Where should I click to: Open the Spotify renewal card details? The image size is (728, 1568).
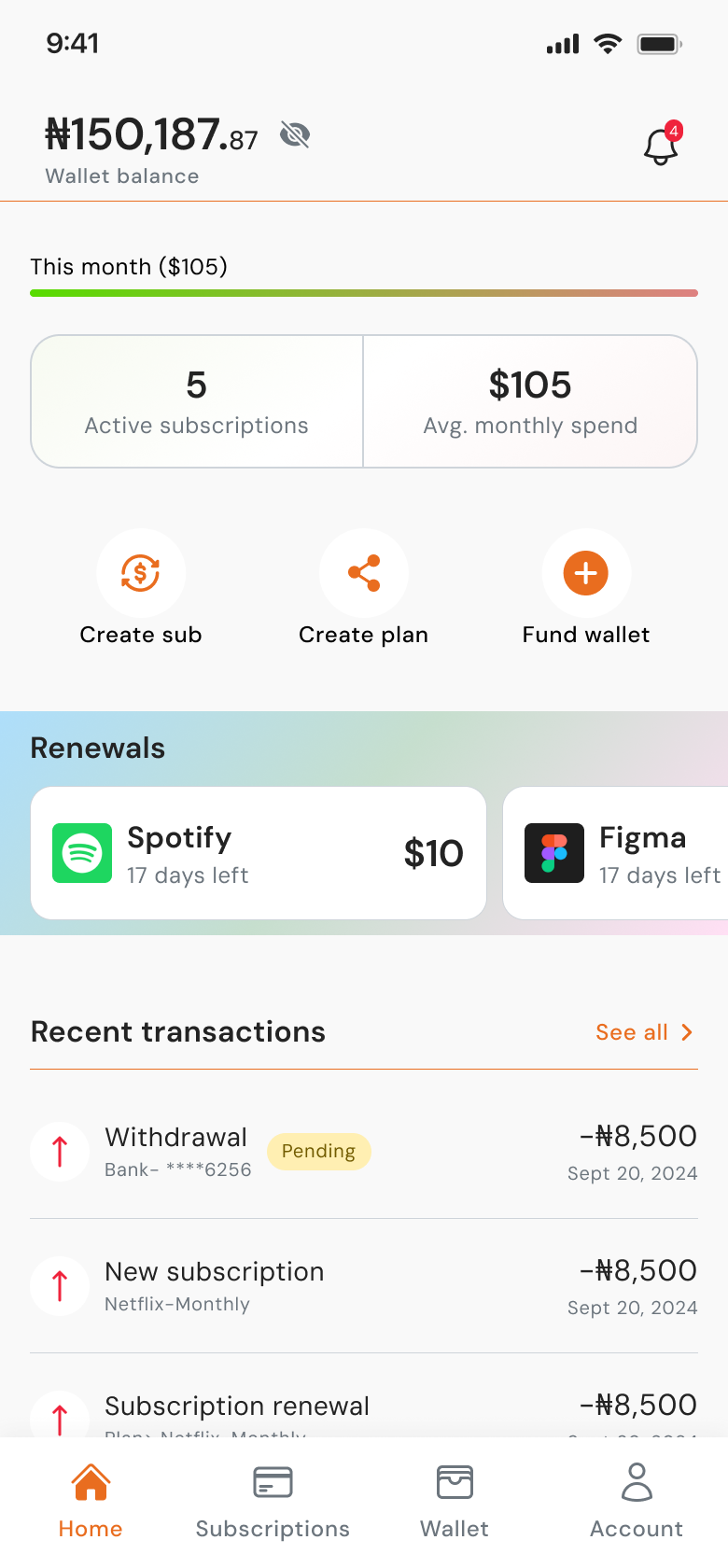click(258, 852)
